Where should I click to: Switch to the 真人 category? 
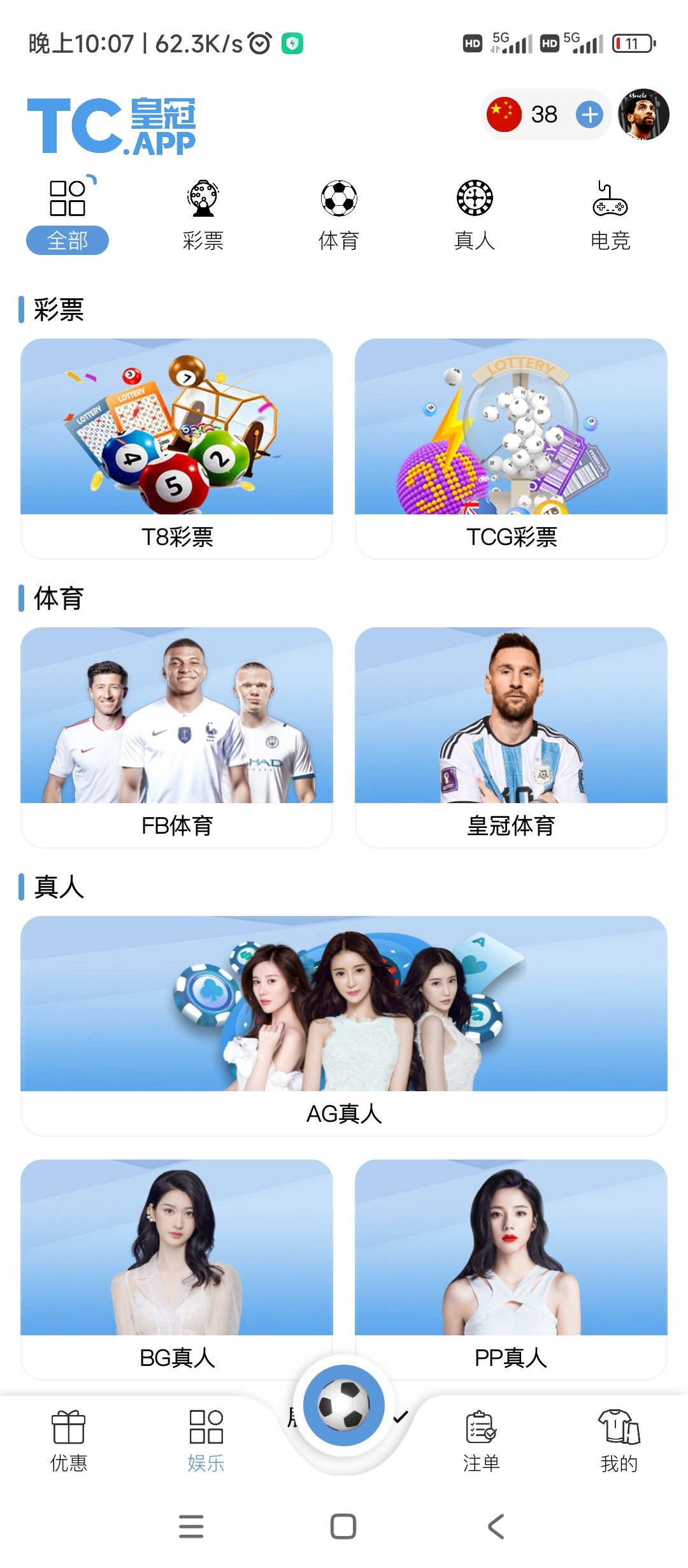tap(475, 217)
